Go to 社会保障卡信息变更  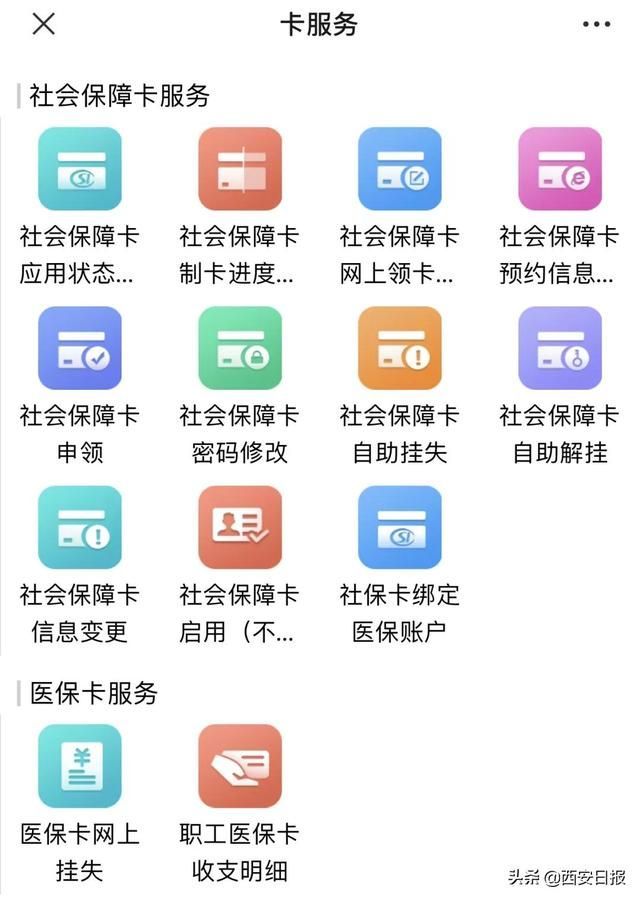pyautogui.click(x=79, y=527)
